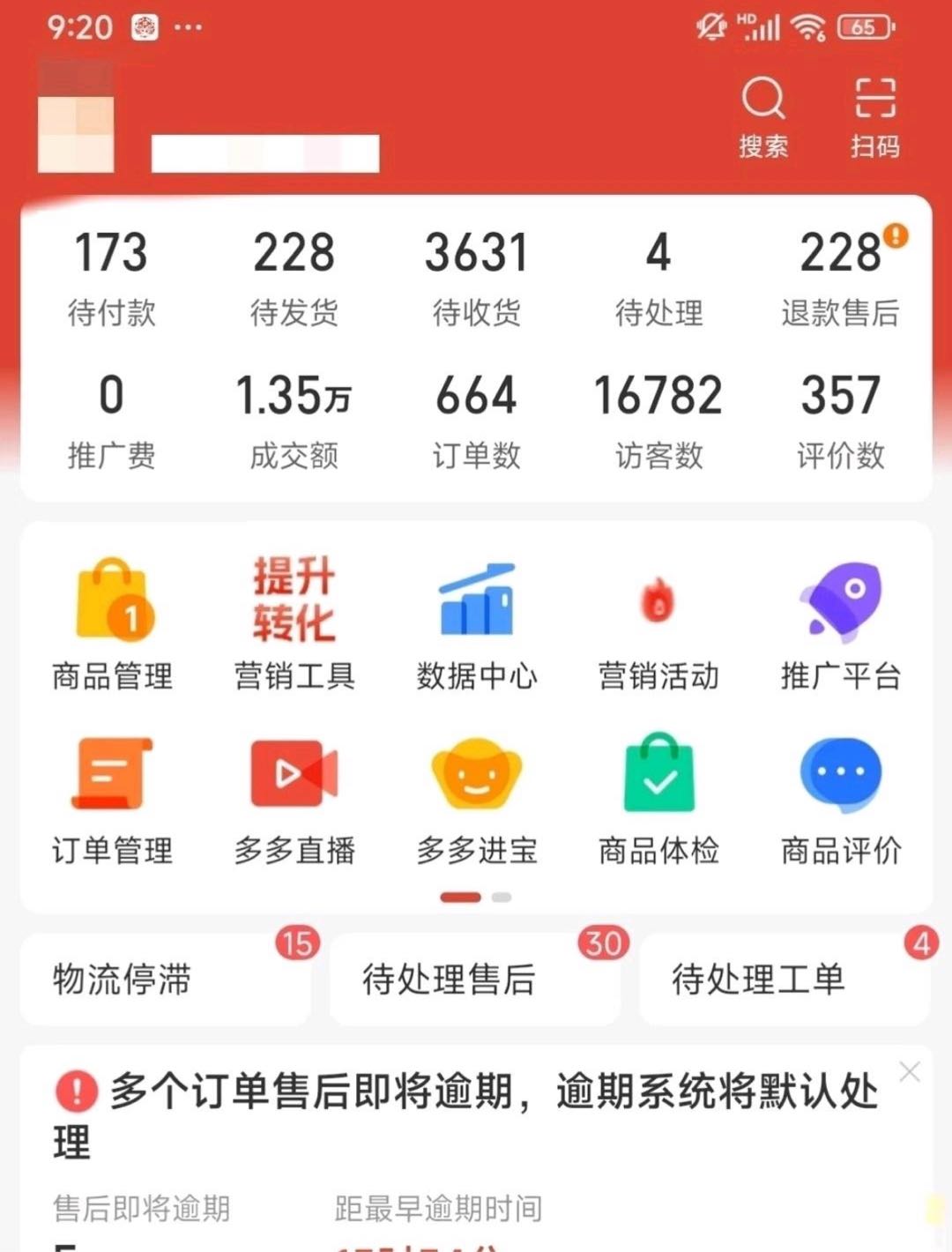
Task: Open 待处理售后 pending after-sales panel
Action: (476, 977)
